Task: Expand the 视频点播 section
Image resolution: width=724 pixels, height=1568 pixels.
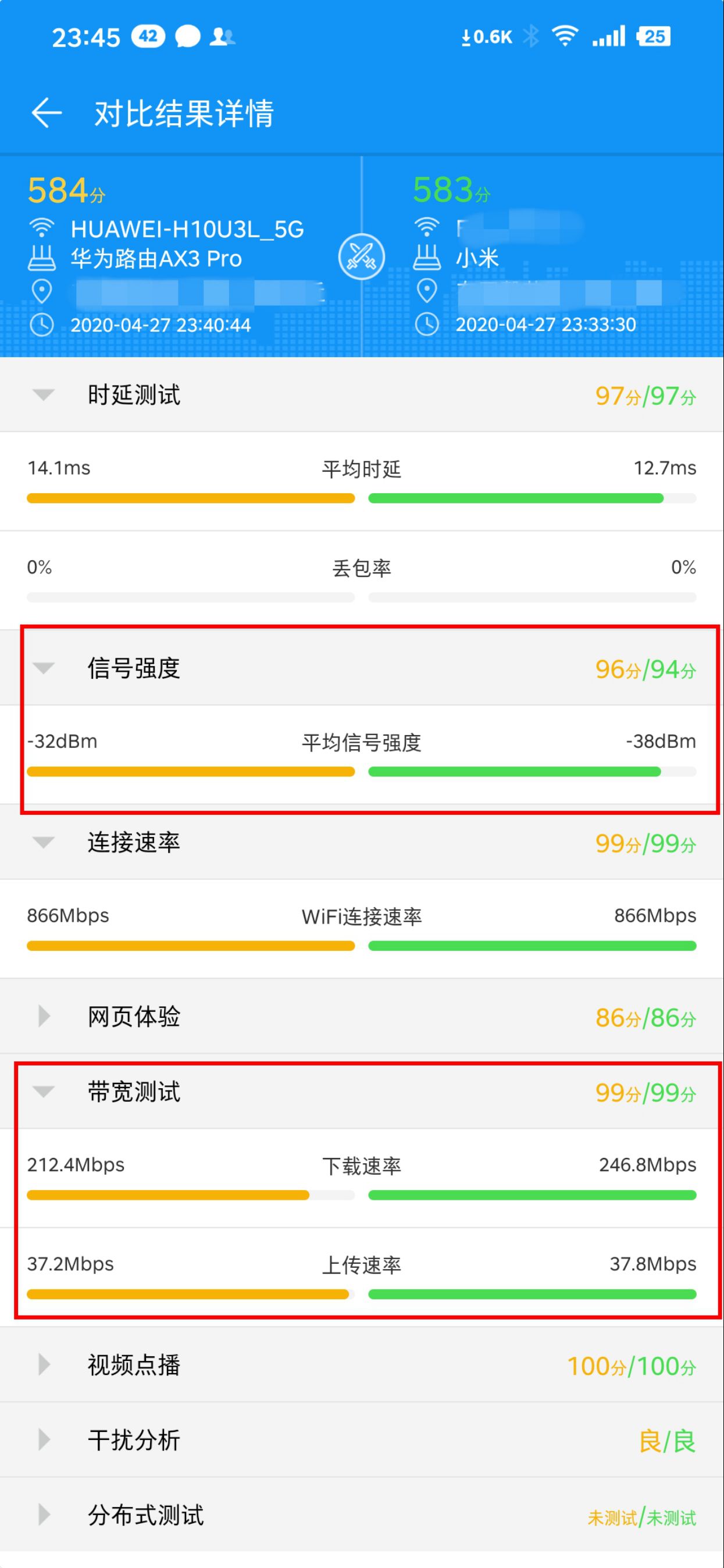Action: click(361, 1365)
